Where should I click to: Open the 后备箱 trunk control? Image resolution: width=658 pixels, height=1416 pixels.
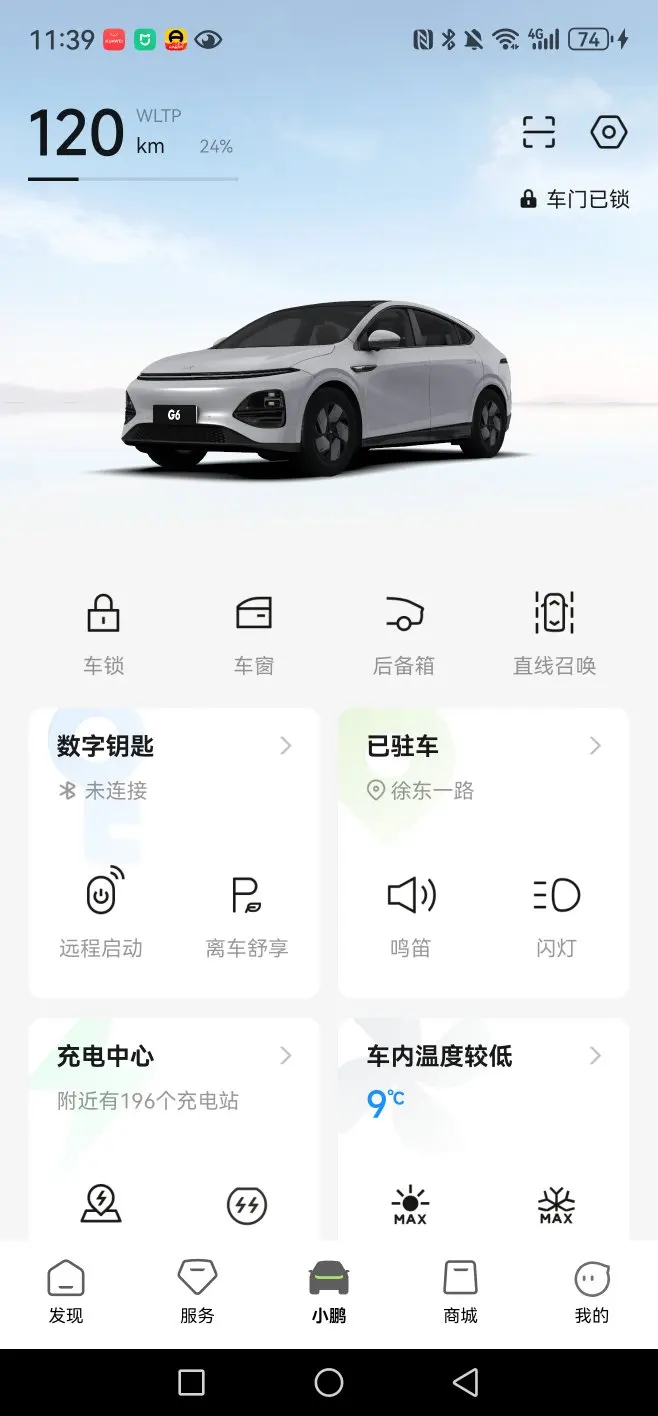[x=404, y=630]
